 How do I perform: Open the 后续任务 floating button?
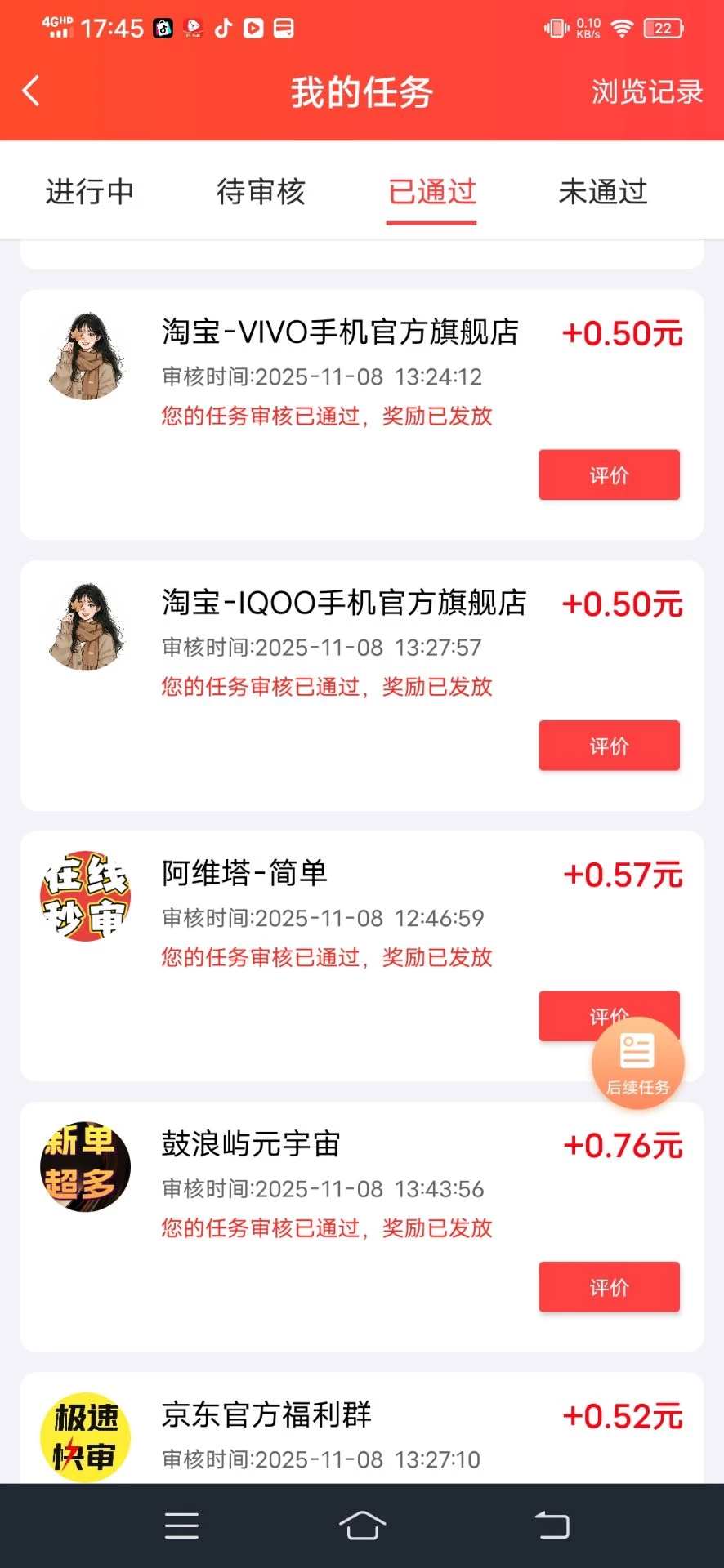pyautogui.click(x=637, y=1062)
